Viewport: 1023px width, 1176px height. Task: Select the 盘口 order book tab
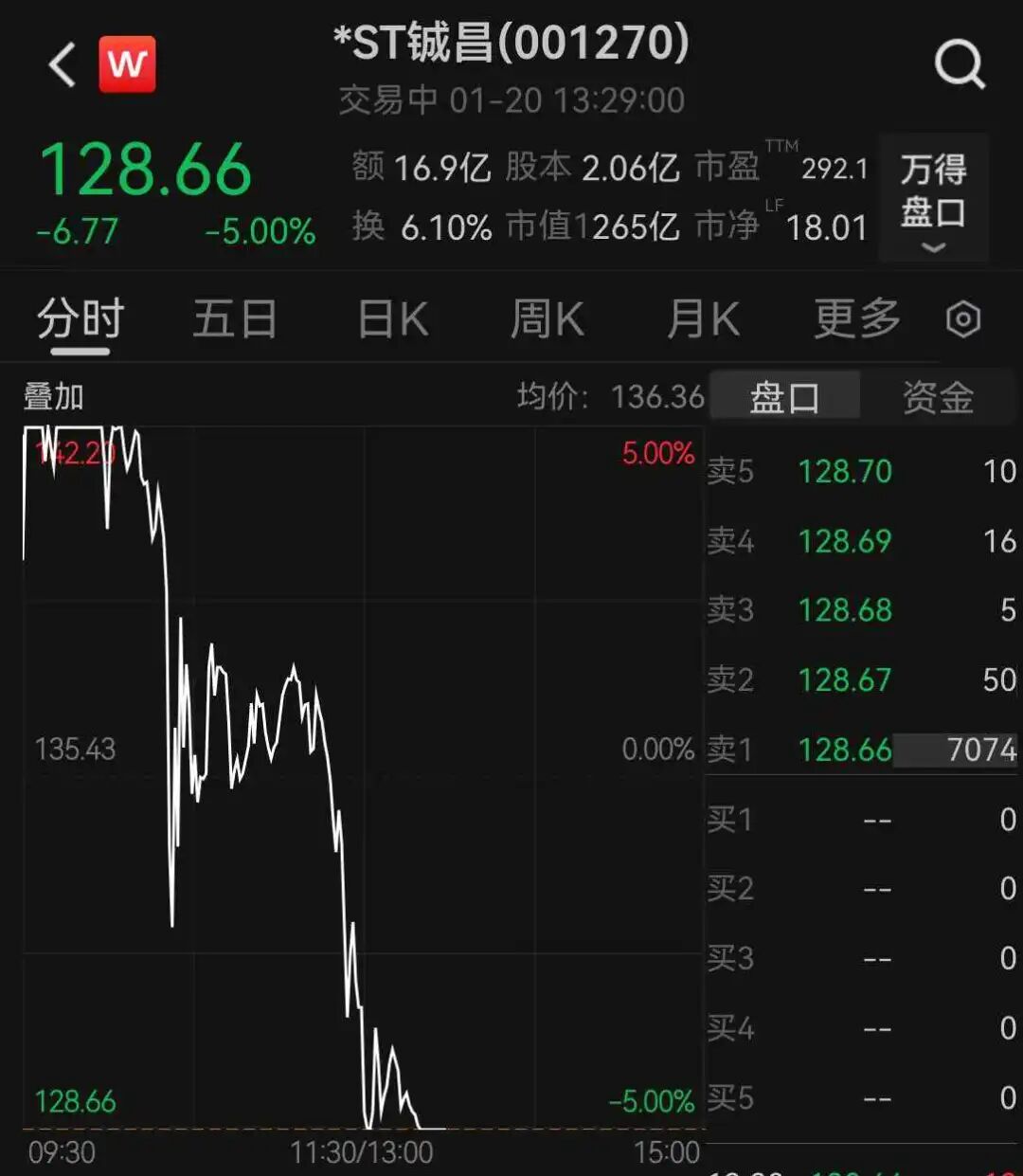point(784,397)
